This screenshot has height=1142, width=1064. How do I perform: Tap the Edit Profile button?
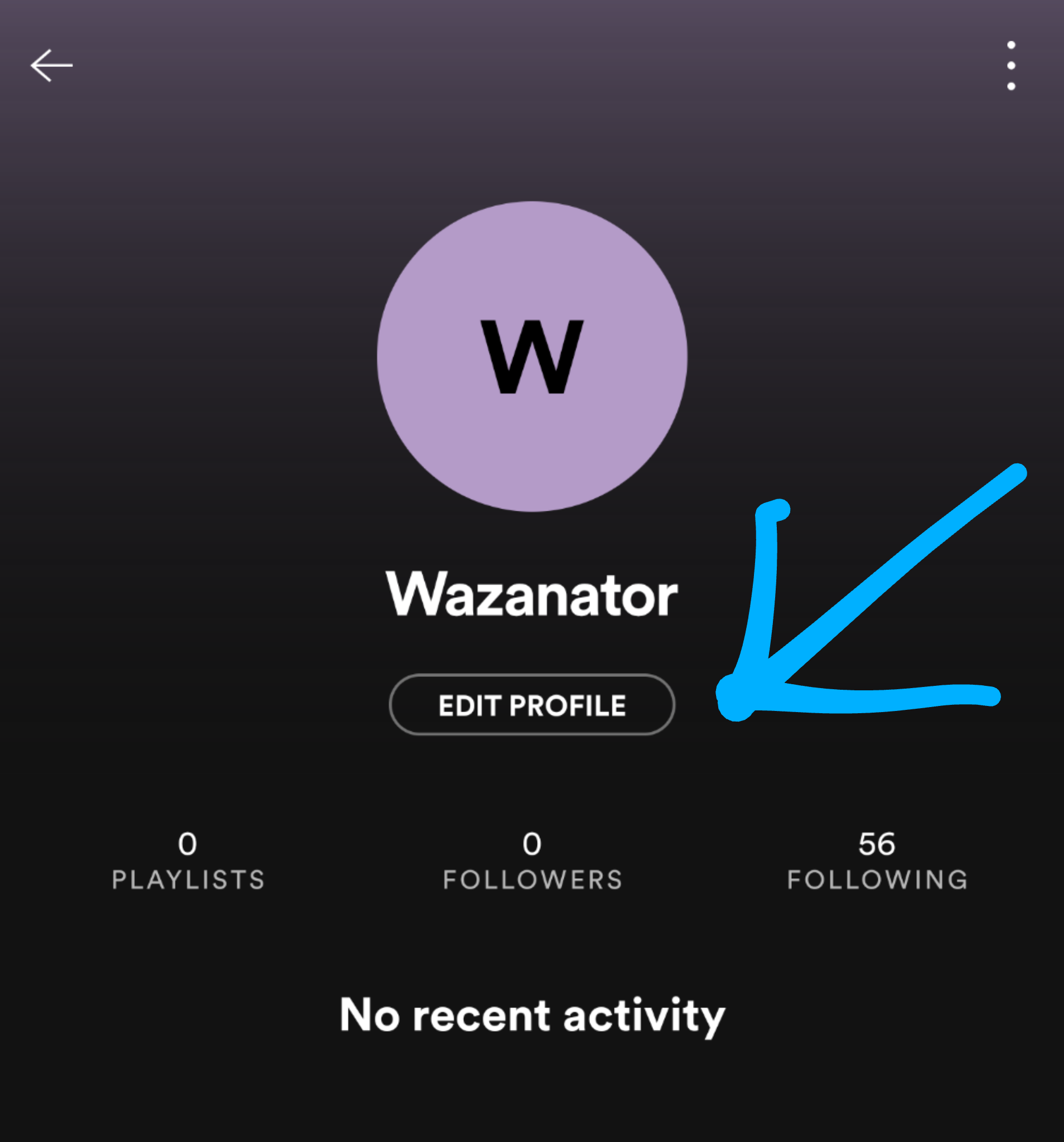[x=531, y=705]
